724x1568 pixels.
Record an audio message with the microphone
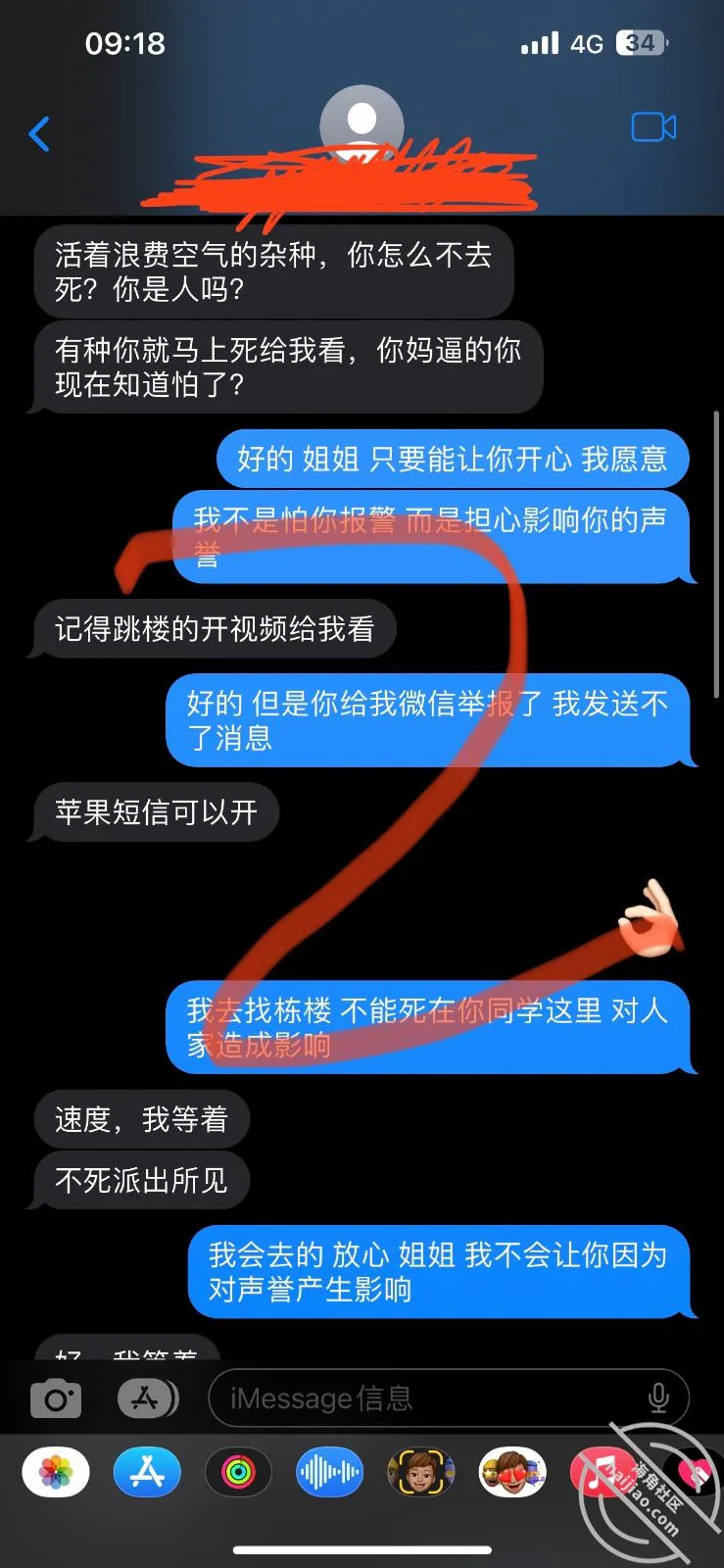click(x=658, y=1398)
